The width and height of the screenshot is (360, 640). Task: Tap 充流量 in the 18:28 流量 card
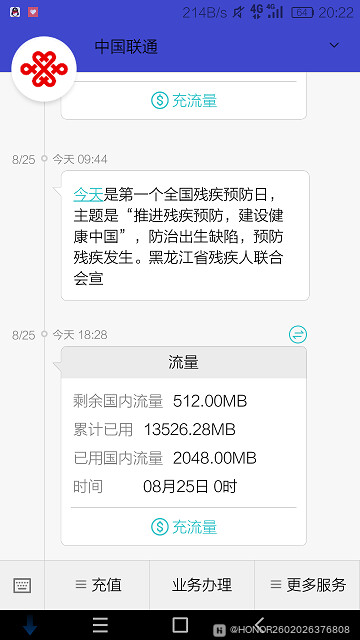point(184,527)
